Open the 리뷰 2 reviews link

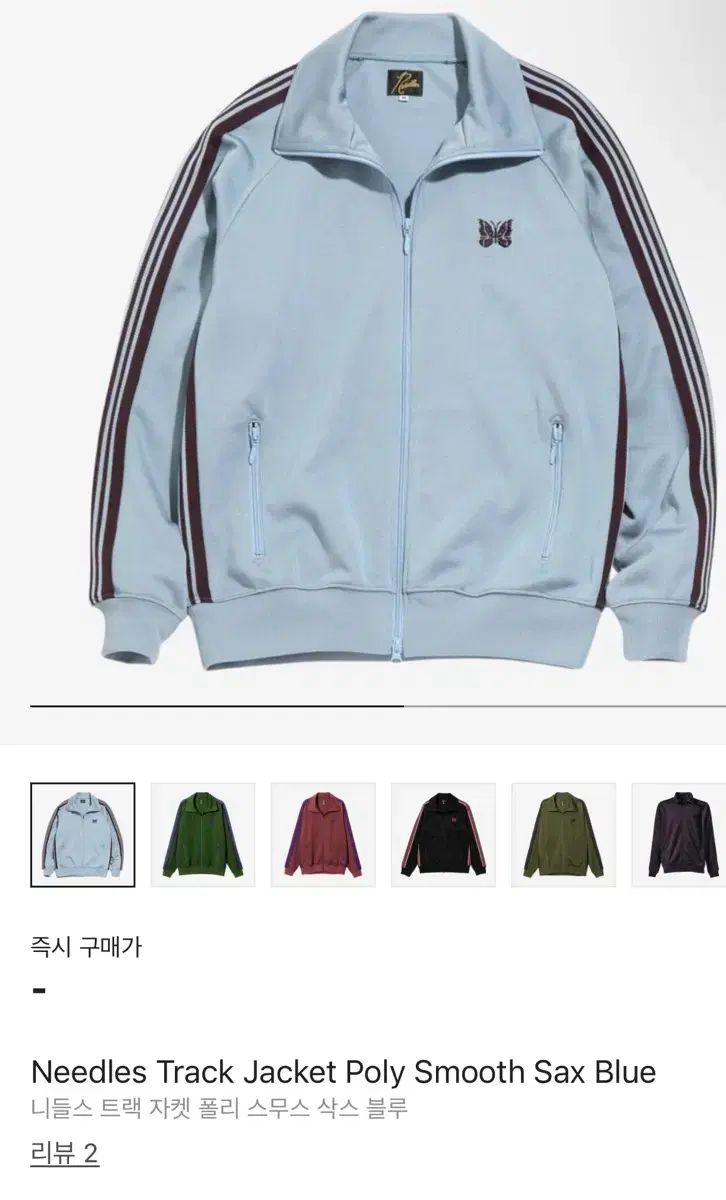coord(64,1153)
